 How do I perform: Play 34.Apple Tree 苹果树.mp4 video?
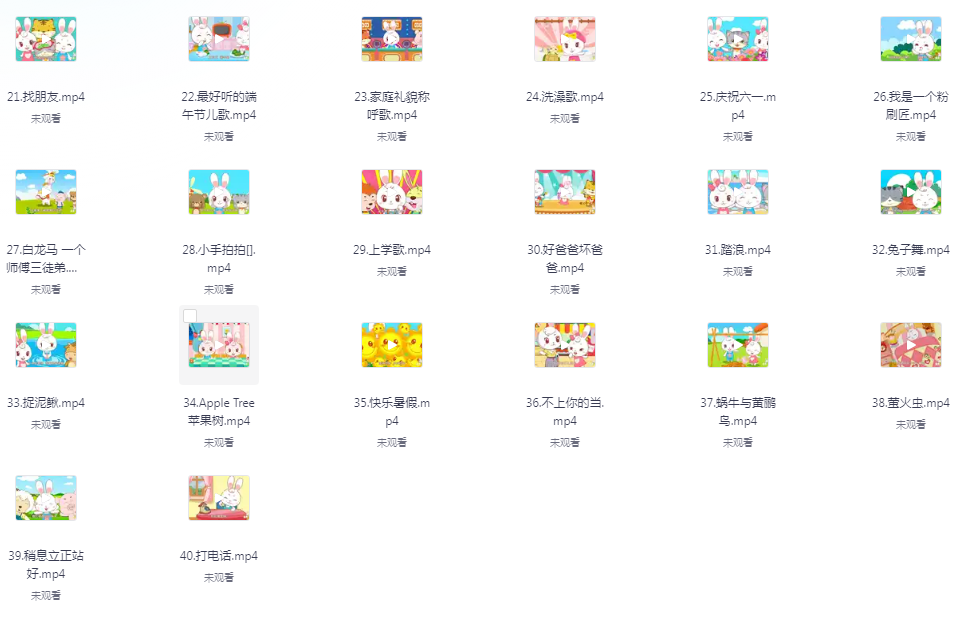[219, 346]
